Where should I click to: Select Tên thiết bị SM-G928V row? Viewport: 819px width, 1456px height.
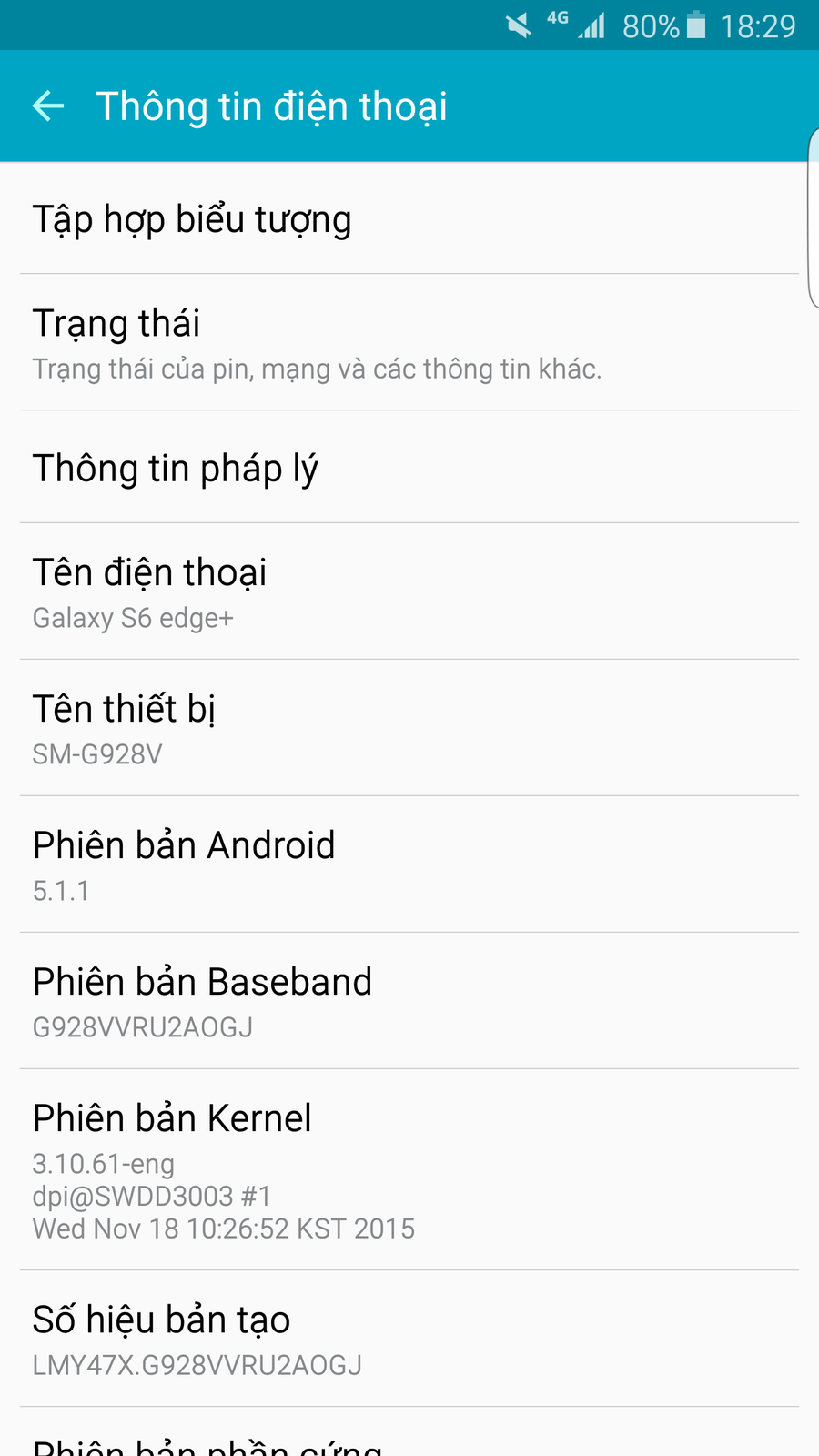[x=409, y=729]
